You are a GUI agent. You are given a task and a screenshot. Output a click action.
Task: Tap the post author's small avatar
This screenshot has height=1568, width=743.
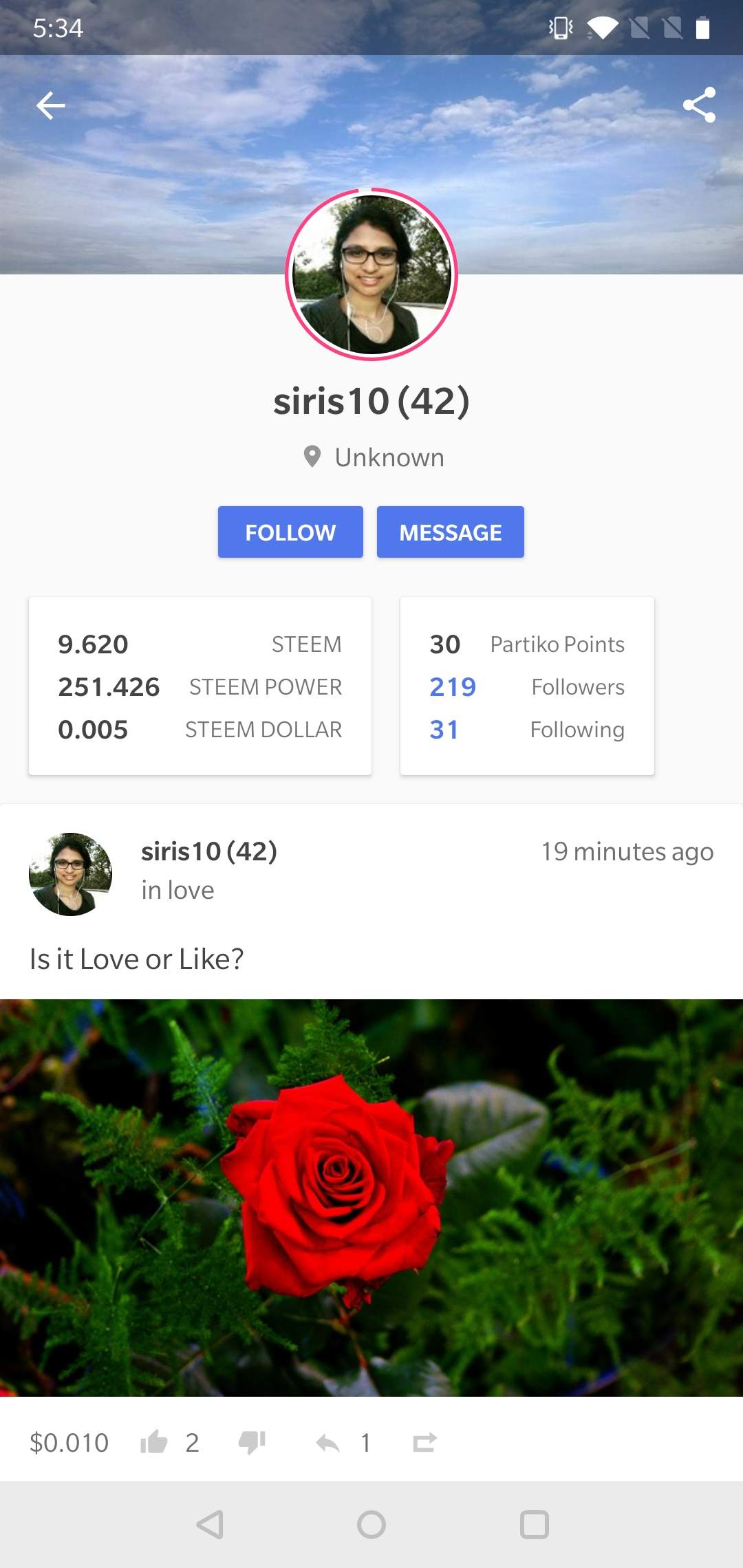click(x=70, y=874)
